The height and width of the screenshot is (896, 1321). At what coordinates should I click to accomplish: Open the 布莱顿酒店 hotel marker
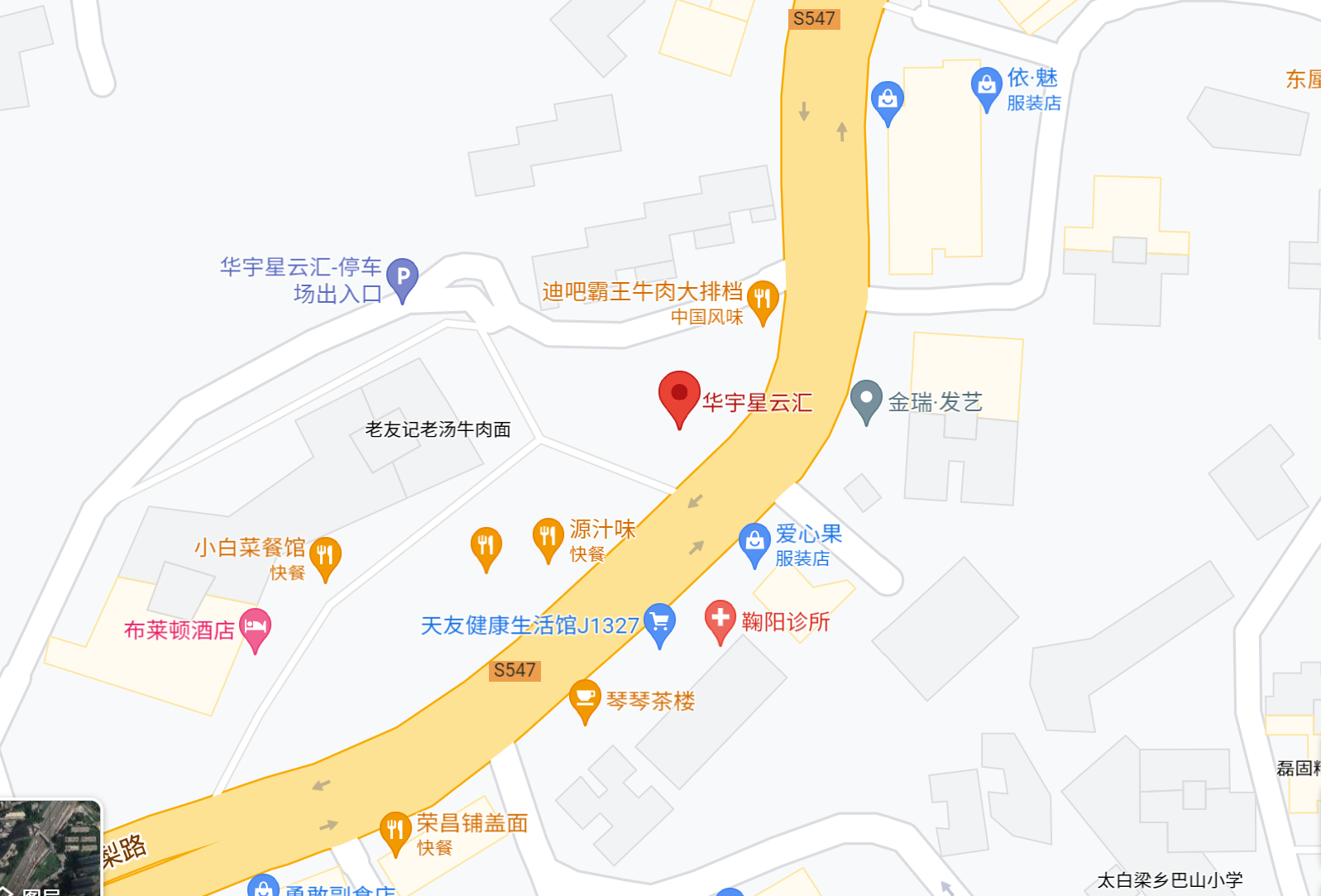click(x=256, y=626)
